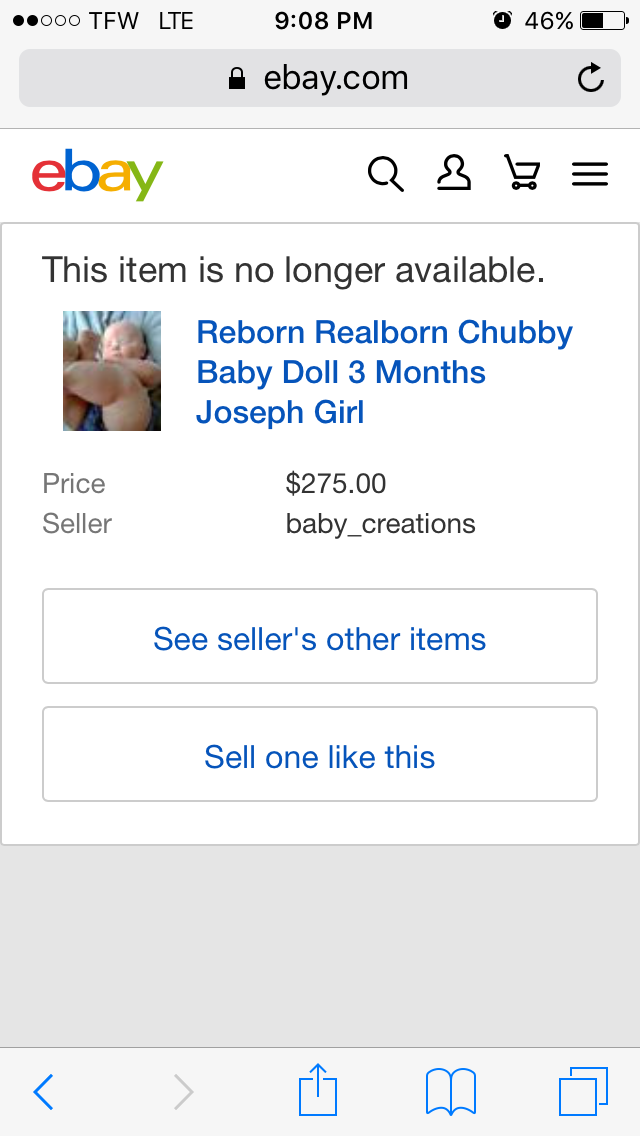This screenshot has width=640, height=1136.
Task: Tap the ebay.com address bar
Action: 320,78
